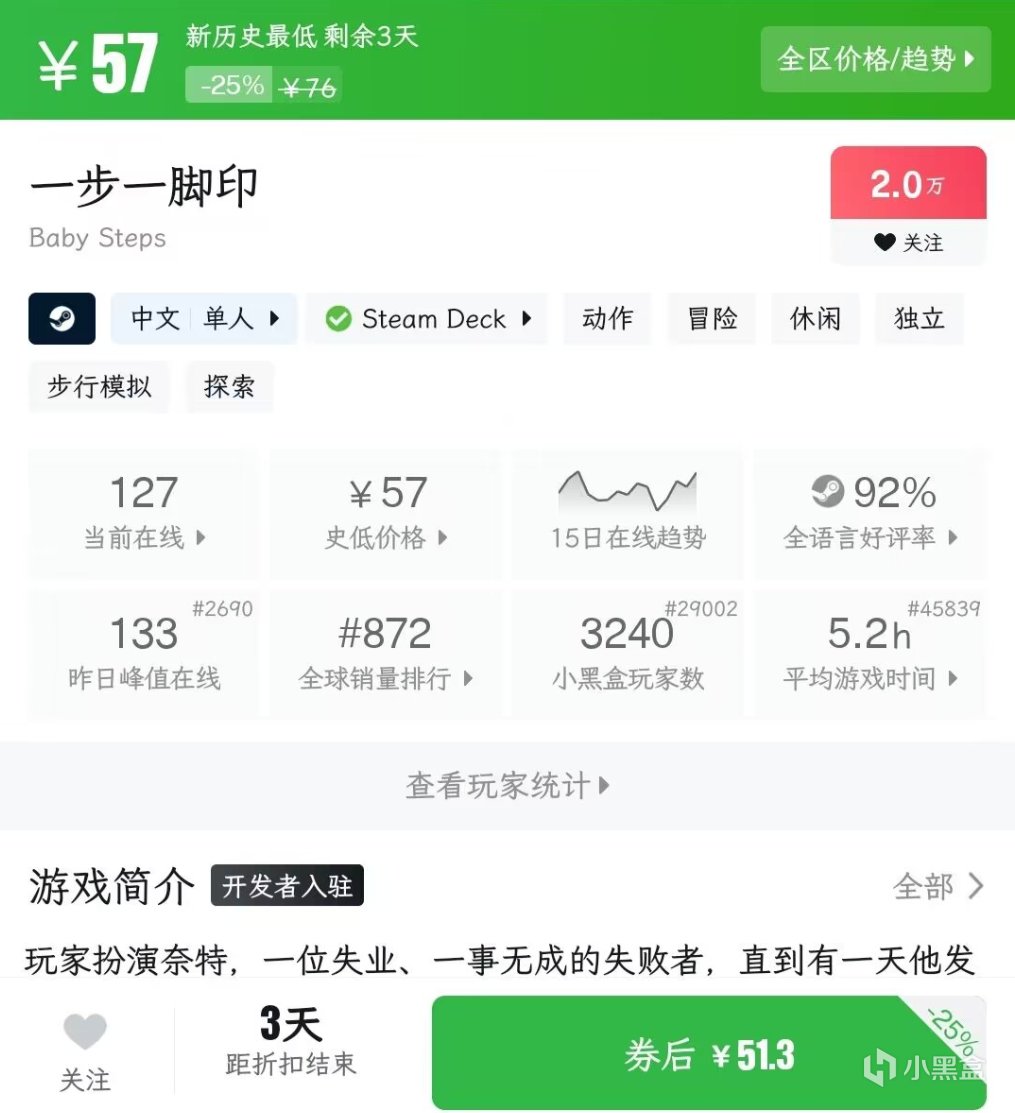
Task: Expand 查看玩家统计 player statistics
Action: click(x=507, y=786)
